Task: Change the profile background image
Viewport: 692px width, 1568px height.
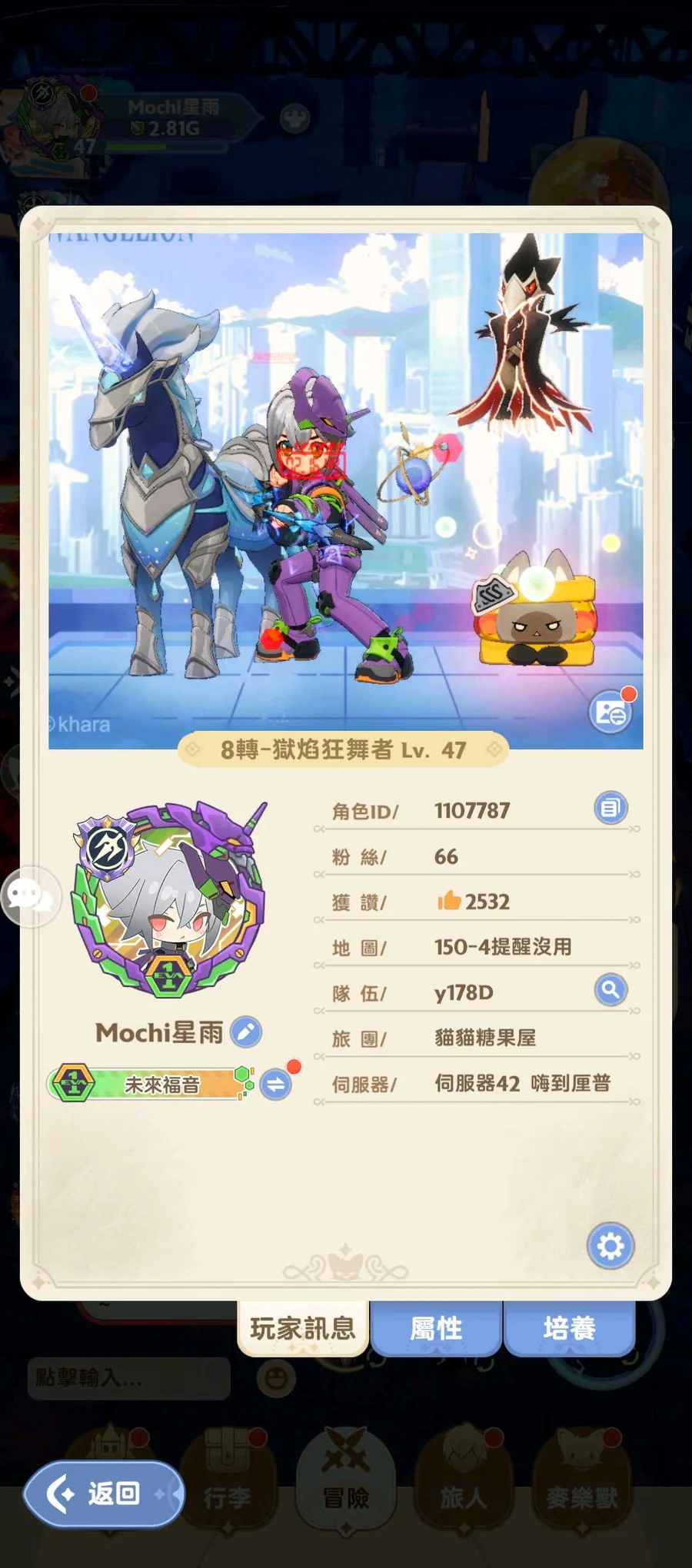Action: 610,713
